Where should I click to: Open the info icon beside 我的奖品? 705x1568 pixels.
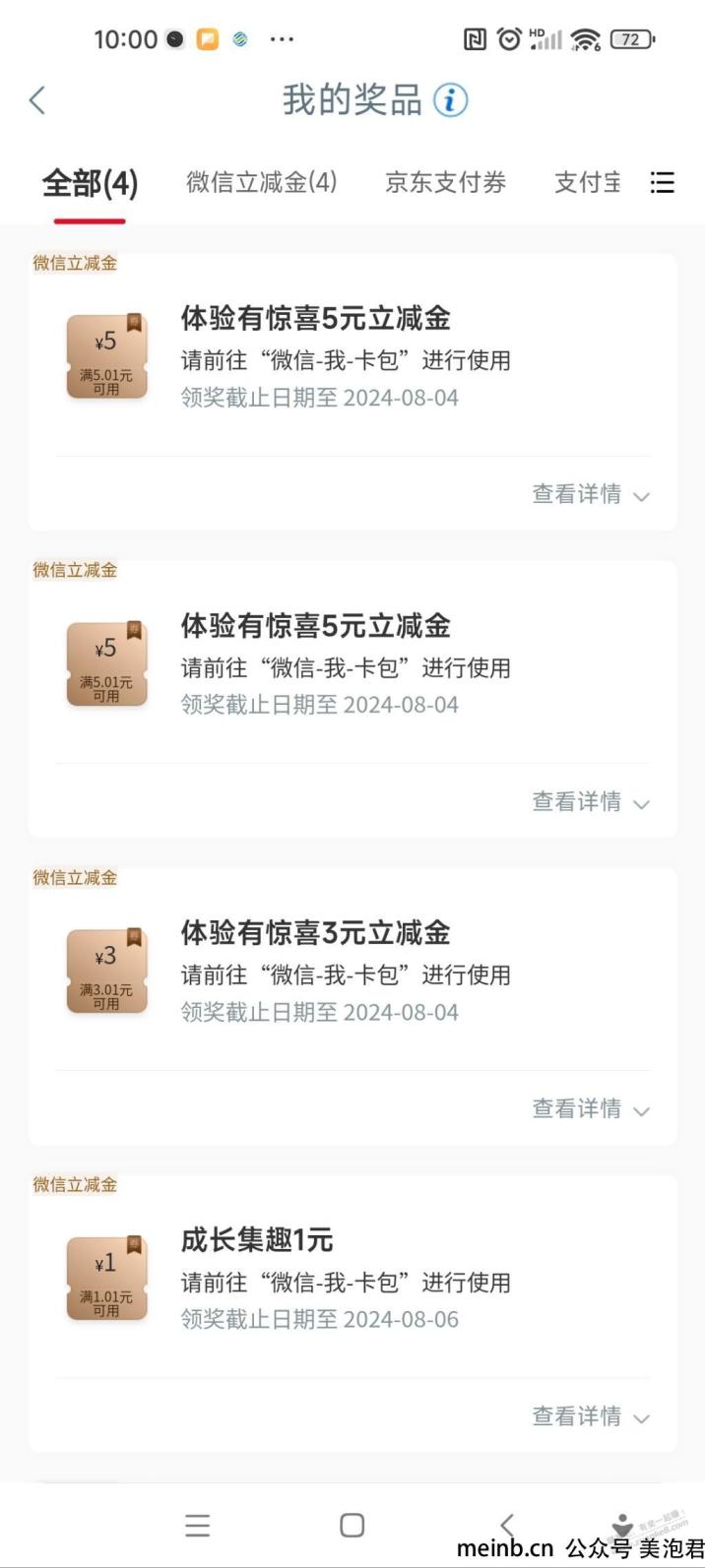(x=451, y=100)
